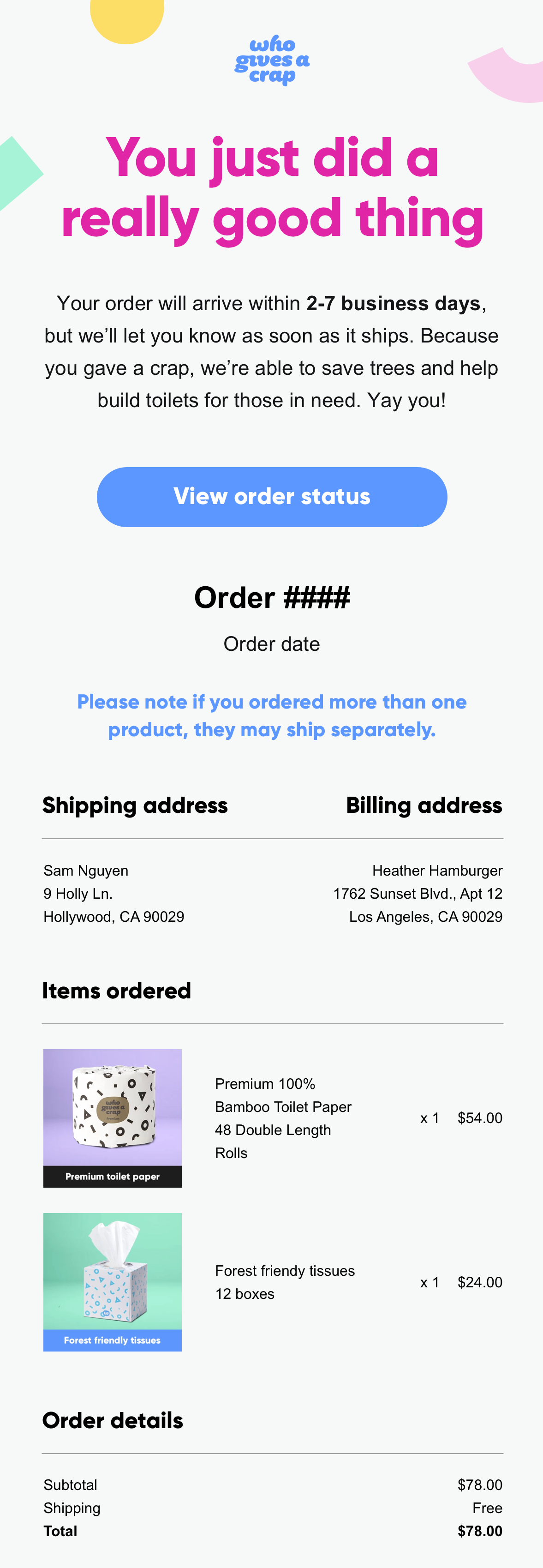Screen dimensions: 543x1568
Task: Tap the View order status button
Action: [x=272, y=497]
